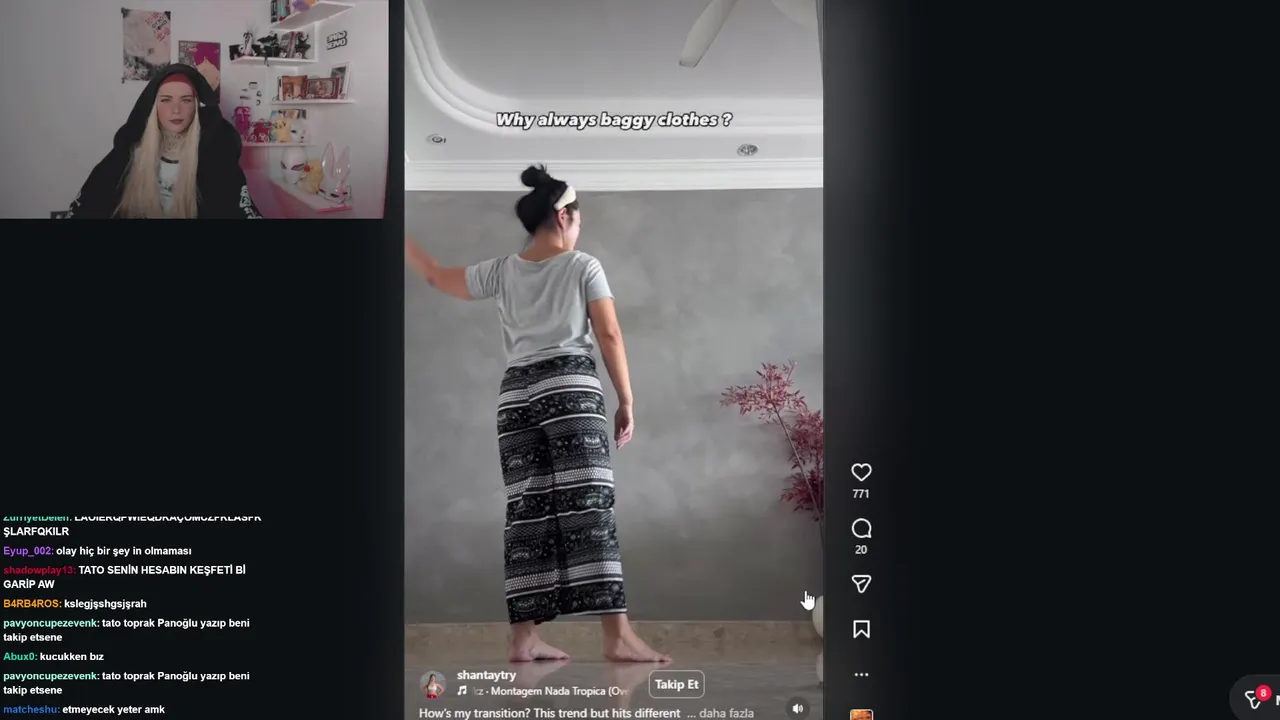The height and width of the screenshot is (720, 1280).
Task: Expand the caption with daha fazla
Action: tap(727, 713)
